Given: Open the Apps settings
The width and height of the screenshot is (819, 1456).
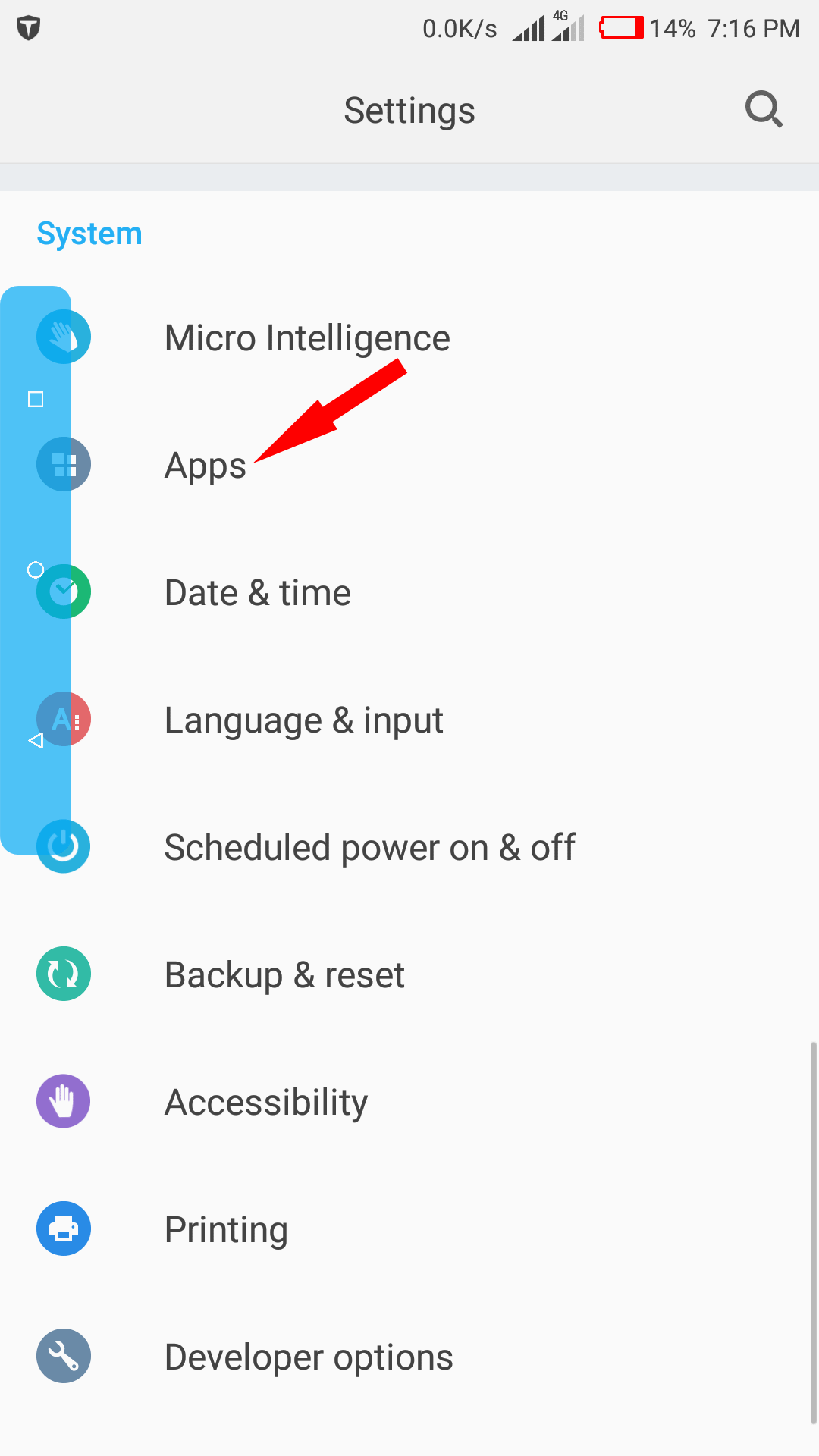Looking at the screenshot, I should [206, 466].
